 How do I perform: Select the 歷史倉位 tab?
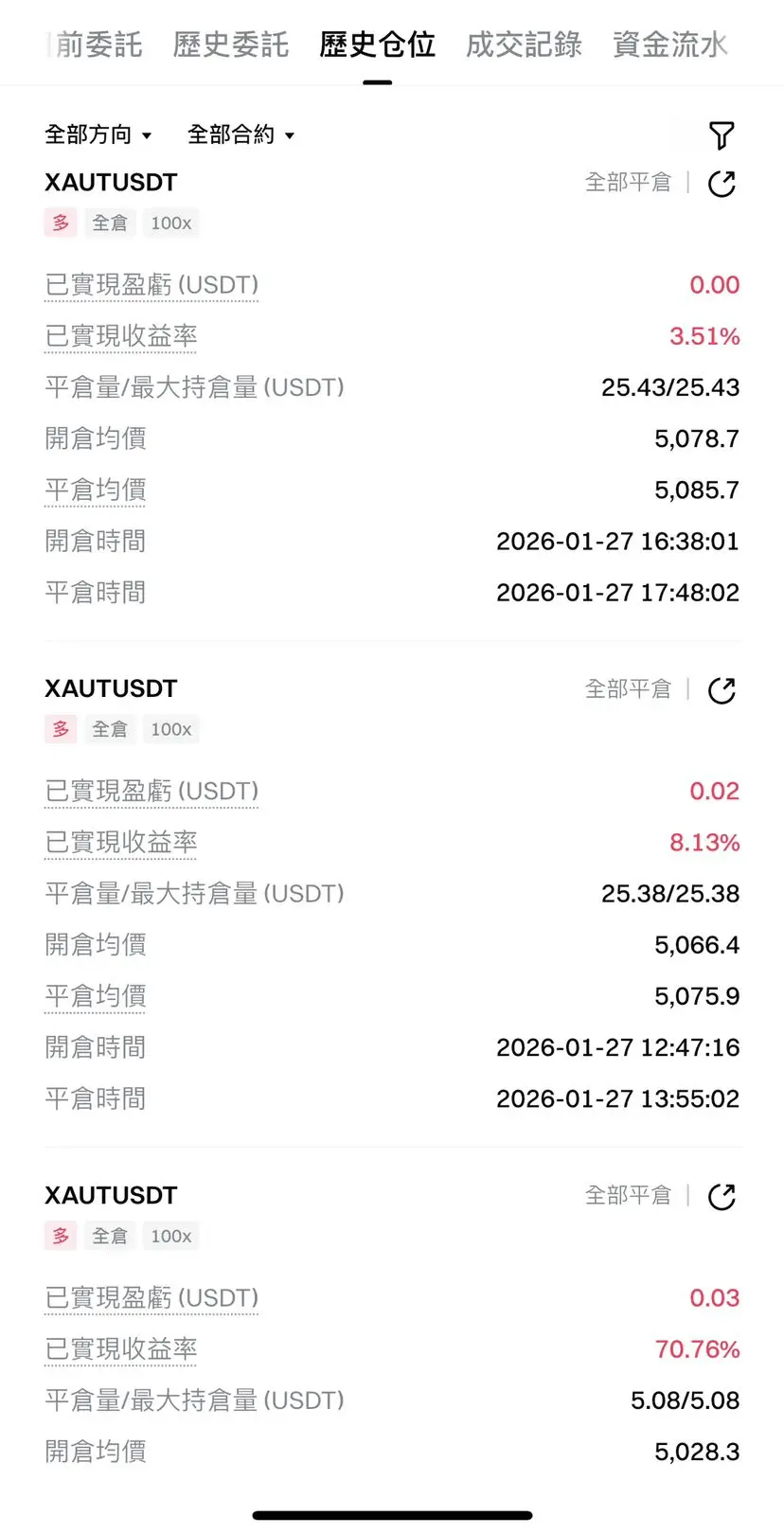(x=377, y=45)
